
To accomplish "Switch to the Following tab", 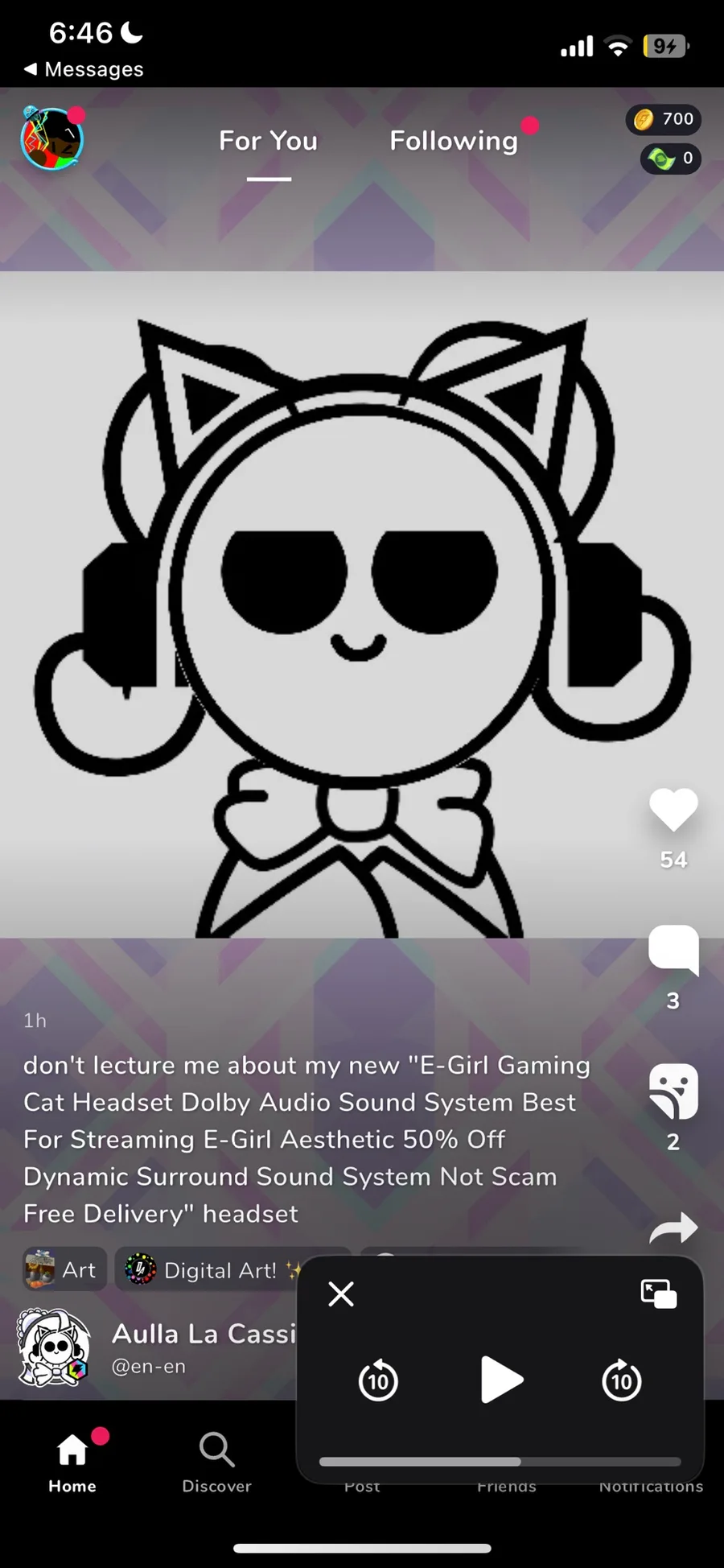I will point(455,141).
